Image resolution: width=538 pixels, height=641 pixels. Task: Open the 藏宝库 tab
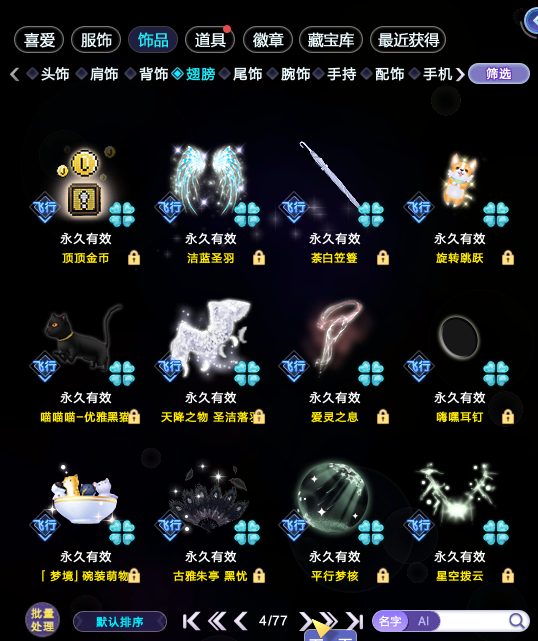331,40
